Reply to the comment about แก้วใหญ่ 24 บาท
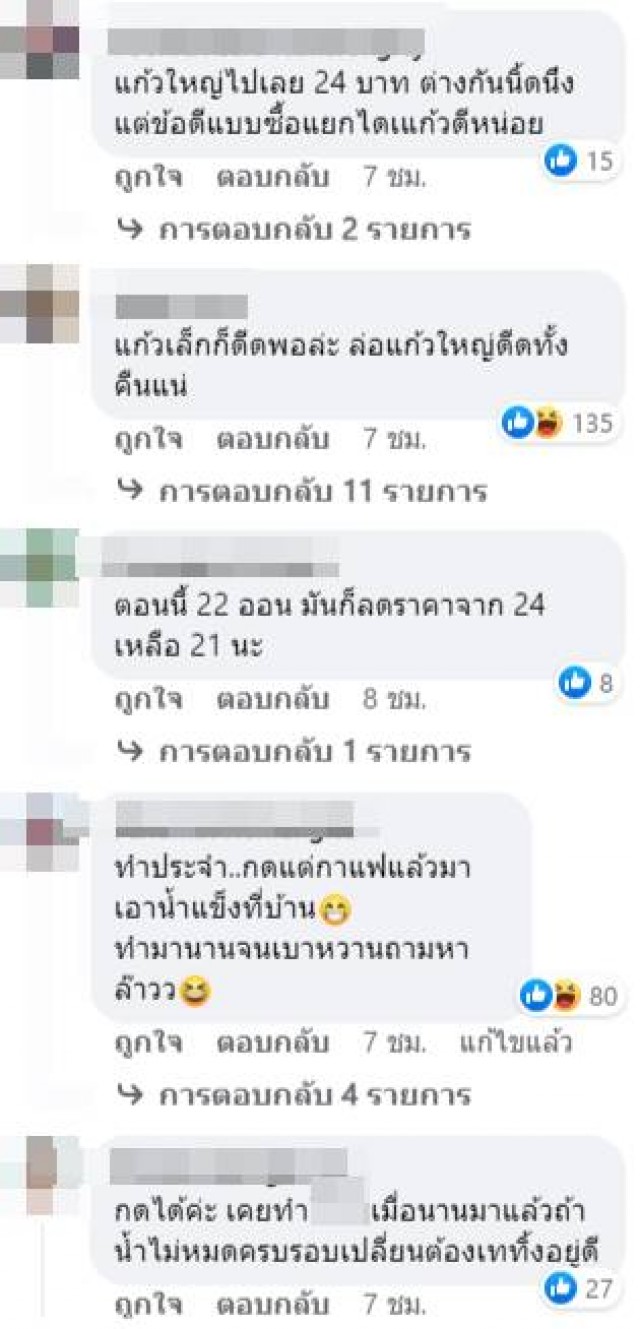The width and height of the screenshot is (640, 1329). 272,178
